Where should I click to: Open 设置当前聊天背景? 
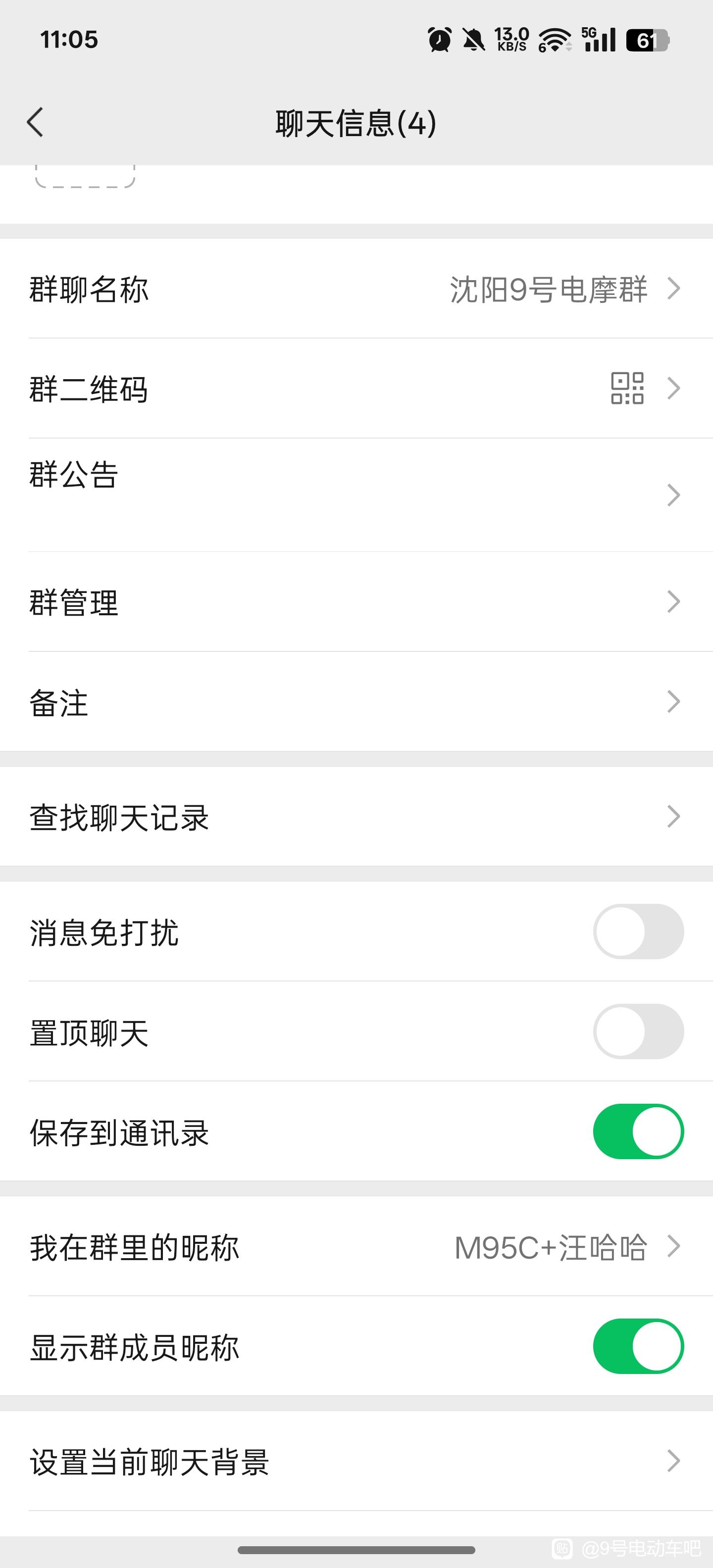point(356,1461)
